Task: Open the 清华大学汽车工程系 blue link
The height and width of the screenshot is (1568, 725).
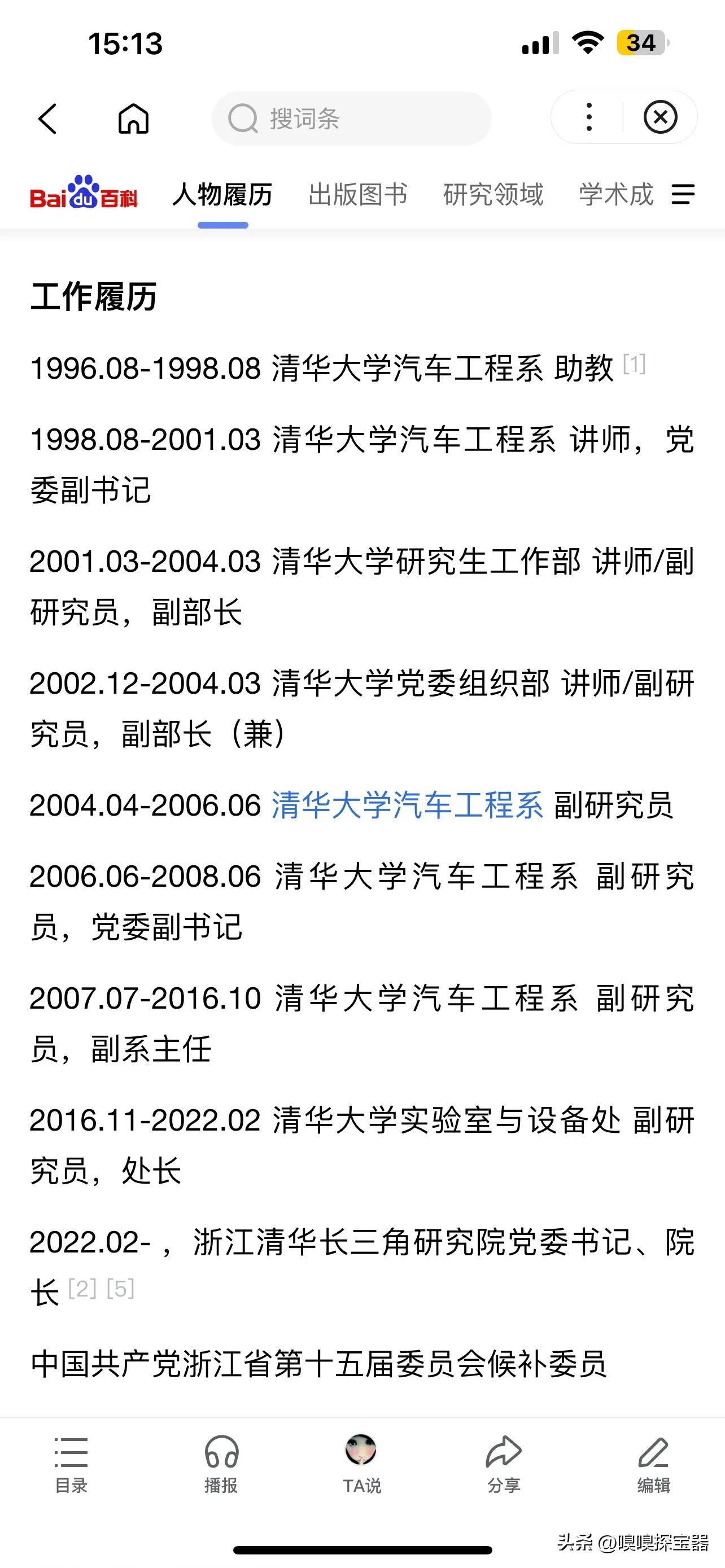Action: pyautogui.click(x=407, y=805)
